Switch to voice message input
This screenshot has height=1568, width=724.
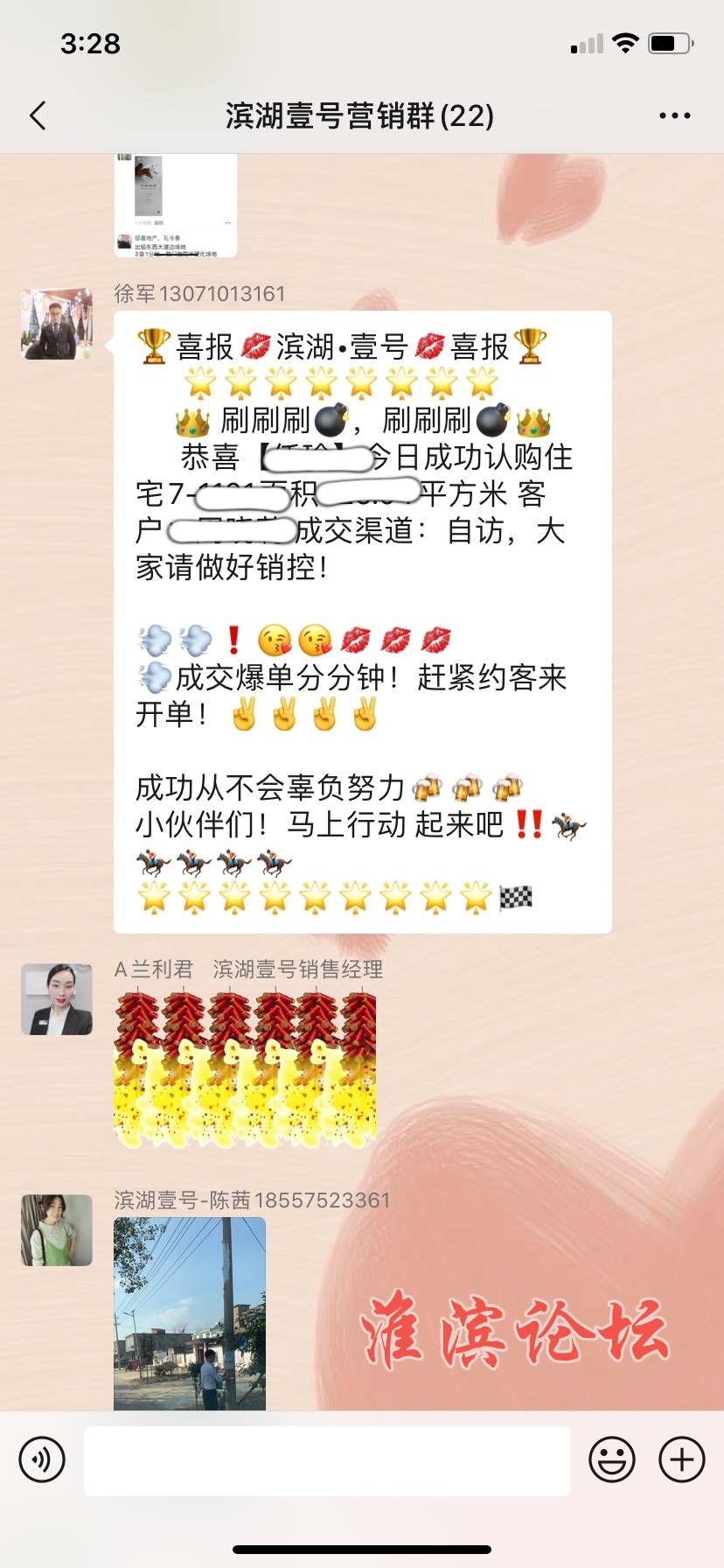pyautogui.click(x=42, y=1459)
